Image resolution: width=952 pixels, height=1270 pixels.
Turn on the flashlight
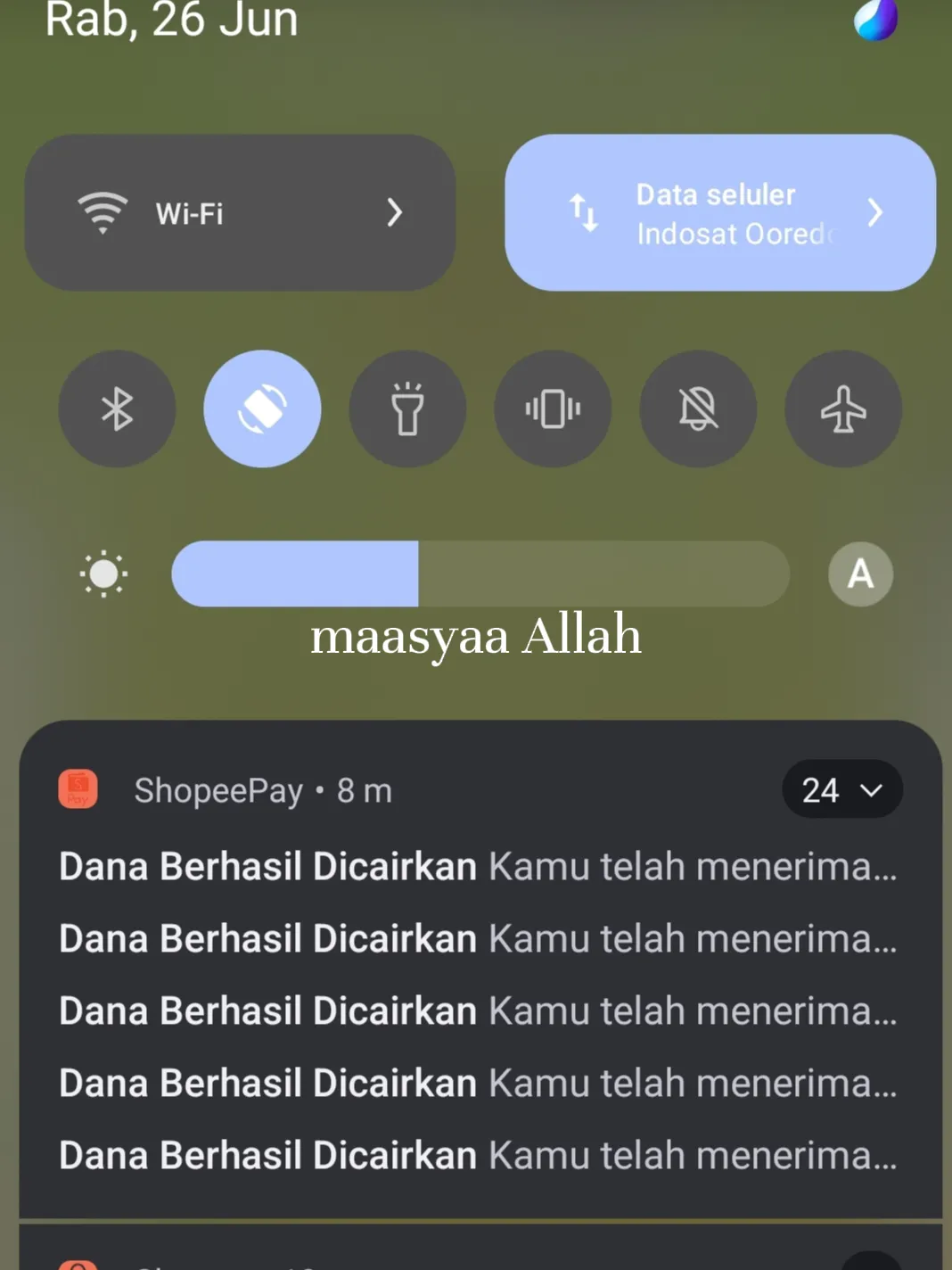pos(407,409)
